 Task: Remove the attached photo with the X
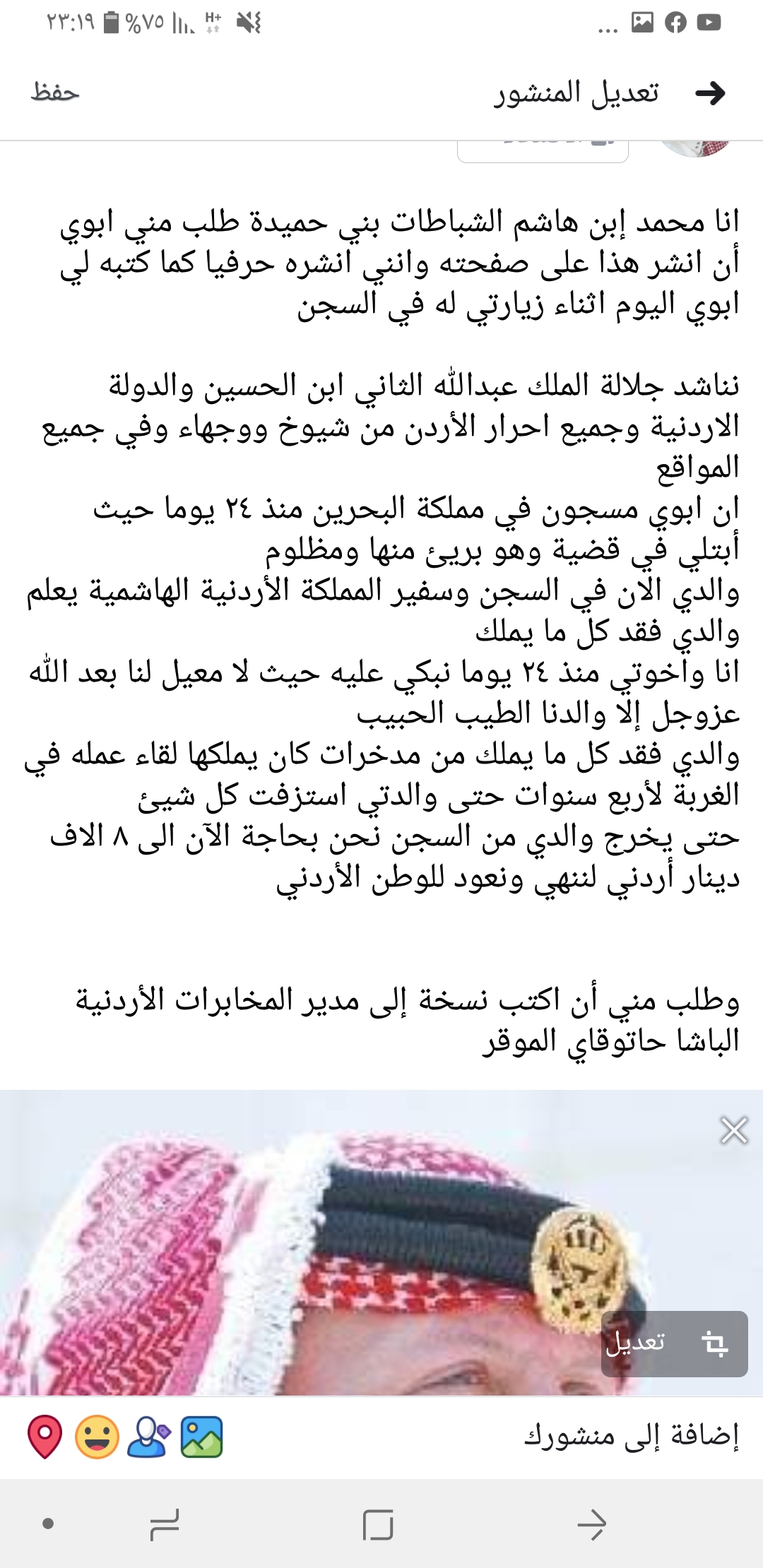[733, 1131]
